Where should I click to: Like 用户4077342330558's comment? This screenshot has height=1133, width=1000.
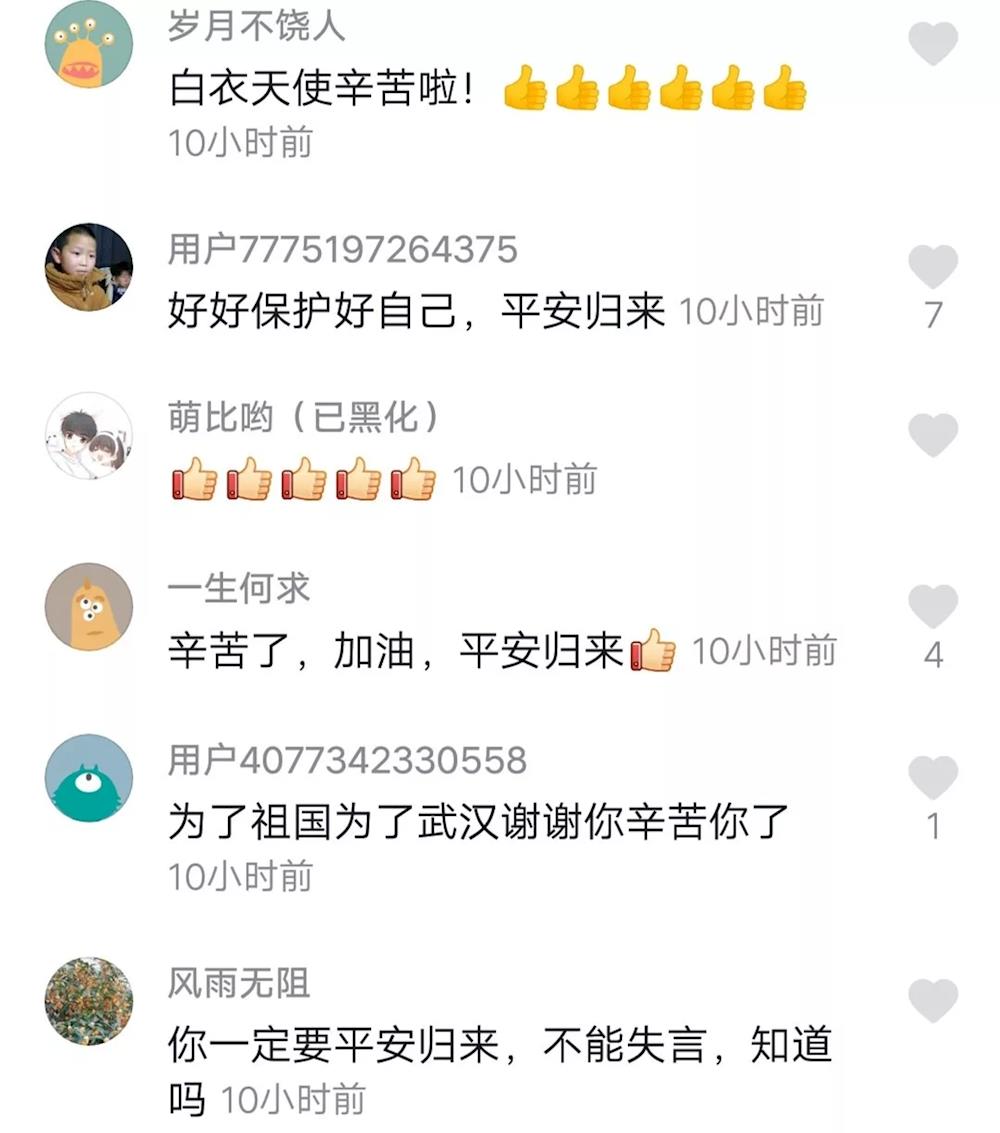coord(932,777)
